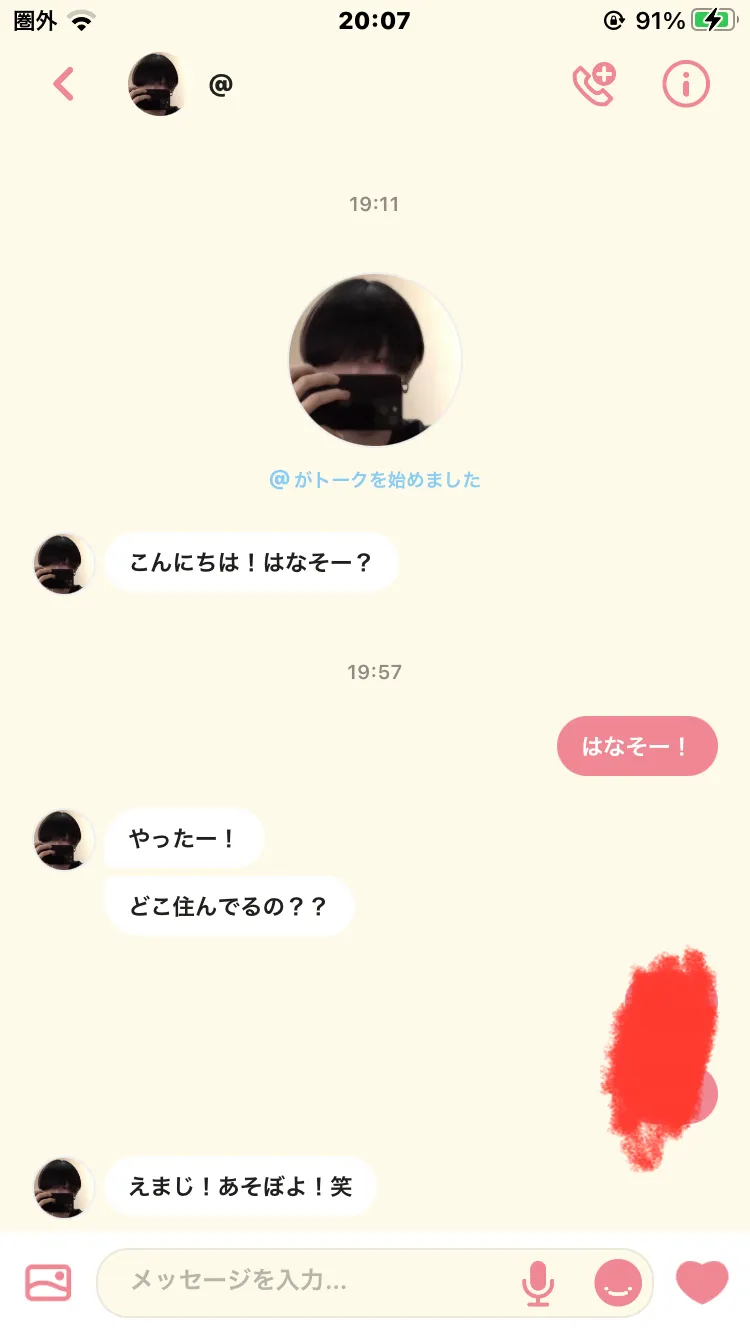Viewport: 750px width, 1334px height.
Task: Open the emoji sticker picker
Action: point(618,1282)
